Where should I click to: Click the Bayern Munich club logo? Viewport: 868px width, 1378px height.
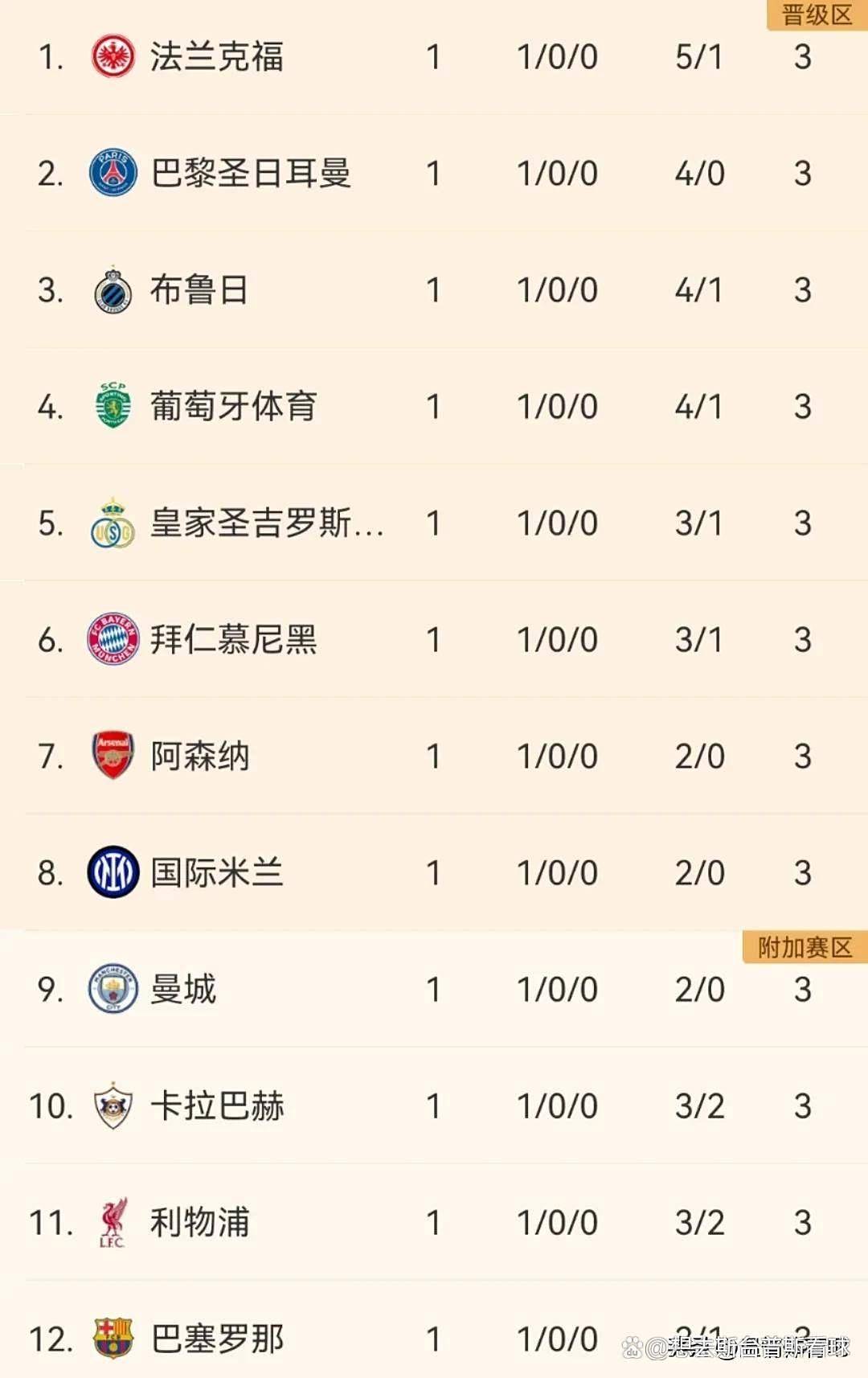(x=115, y=638)
